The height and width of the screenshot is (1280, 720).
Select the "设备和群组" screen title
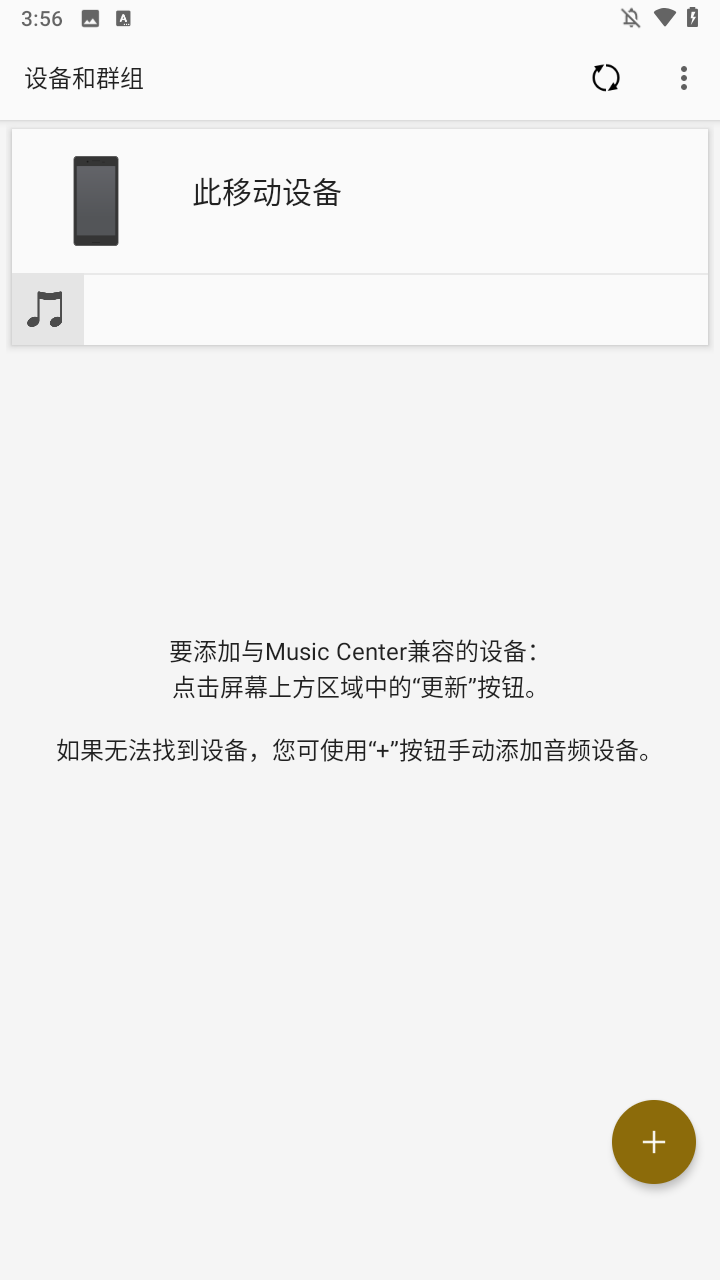(x=83, y=78)
